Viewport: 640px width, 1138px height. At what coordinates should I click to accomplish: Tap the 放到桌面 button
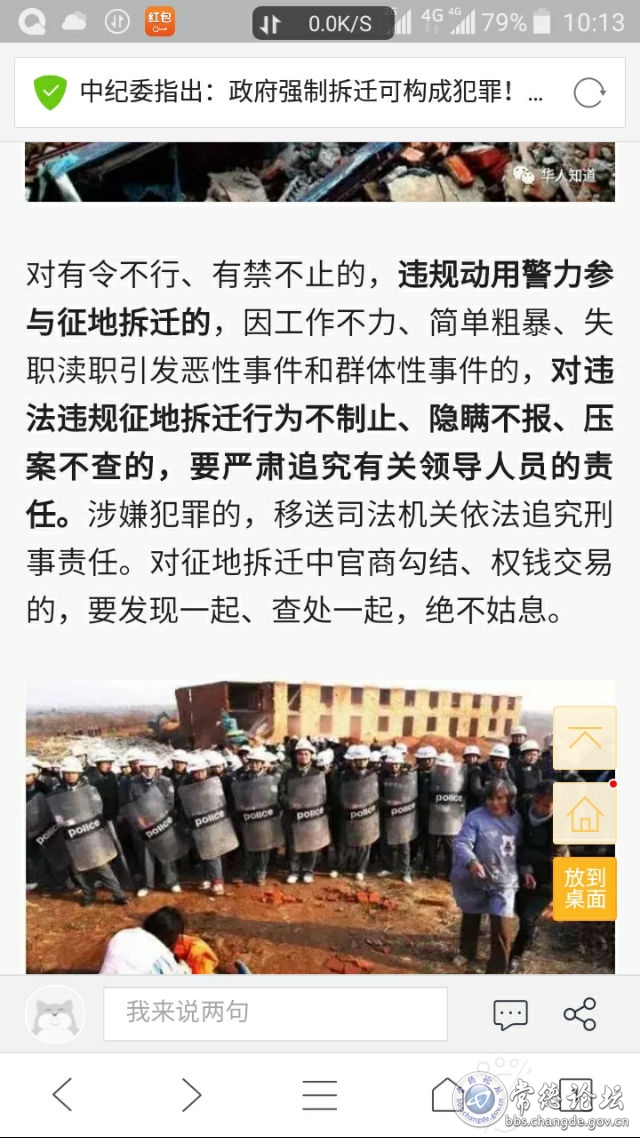[585, 888]
